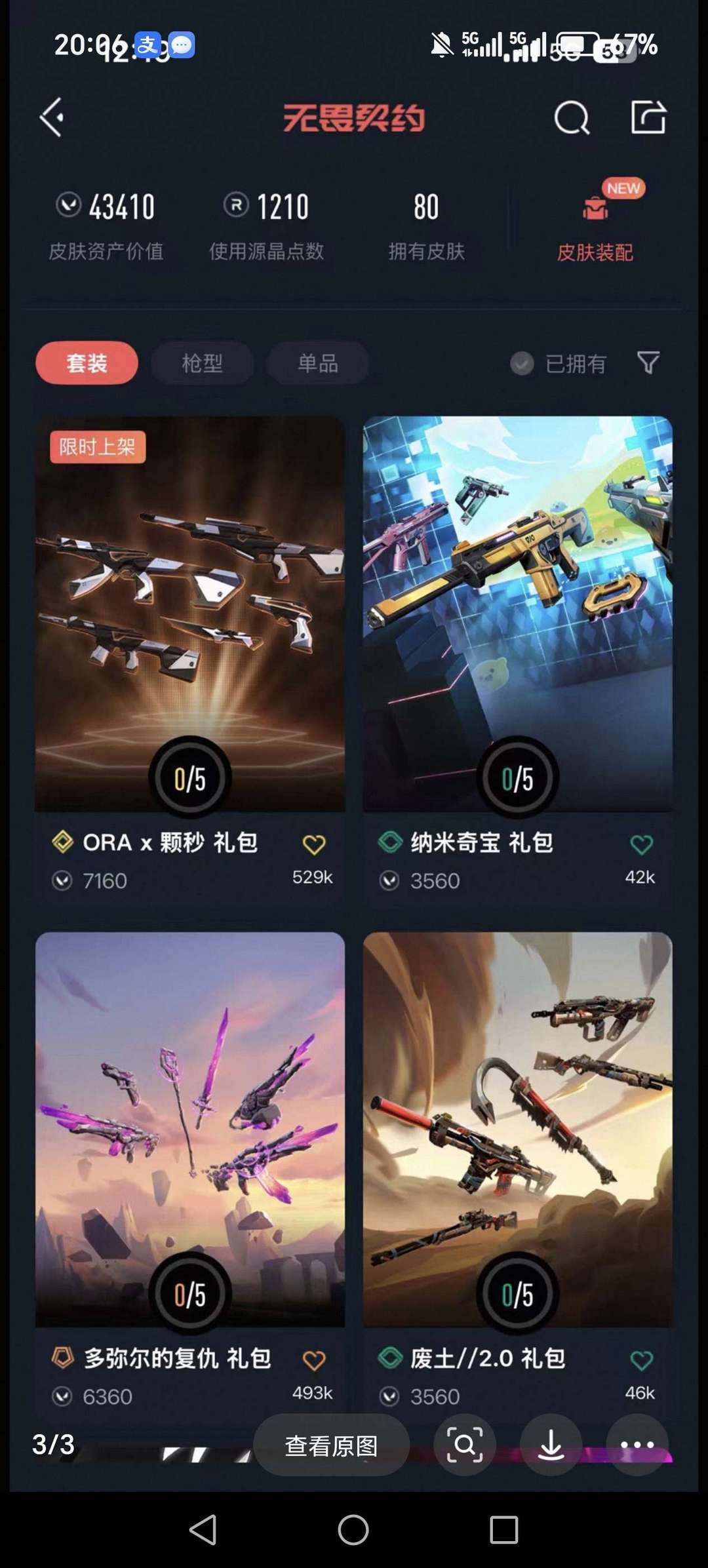Go to the system home screen
This screenshot has width=708, height=1568.
pyautogui.click(x=353, y=1530)
